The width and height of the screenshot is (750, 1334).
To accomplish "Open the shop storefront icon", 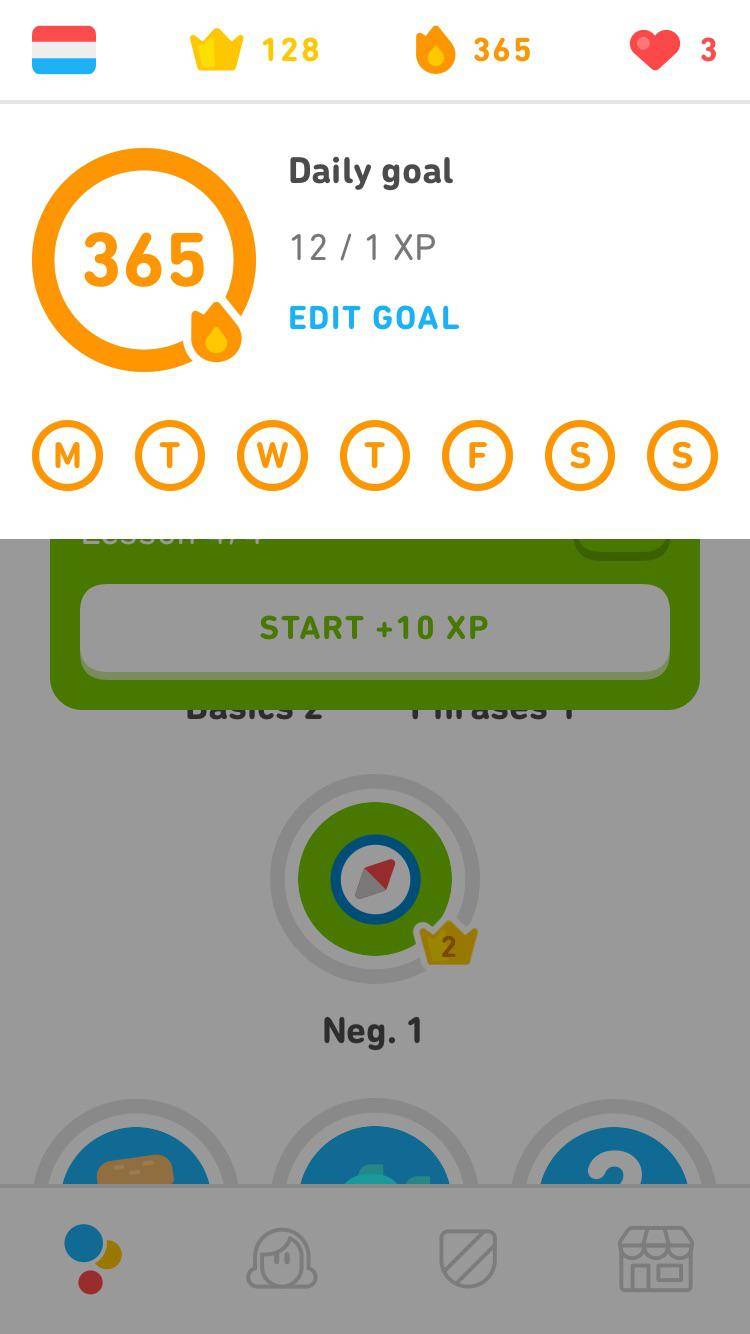I will tap(655, 1257).
